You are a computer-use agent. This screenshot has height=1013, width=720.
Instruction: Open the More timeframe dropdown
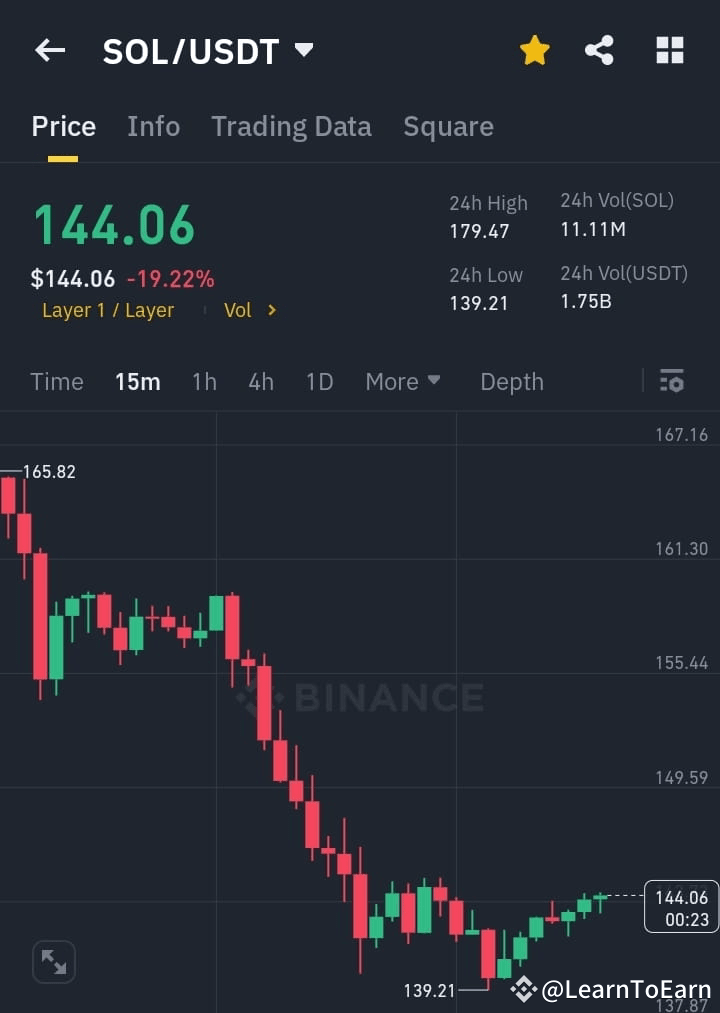click(402, 381)
